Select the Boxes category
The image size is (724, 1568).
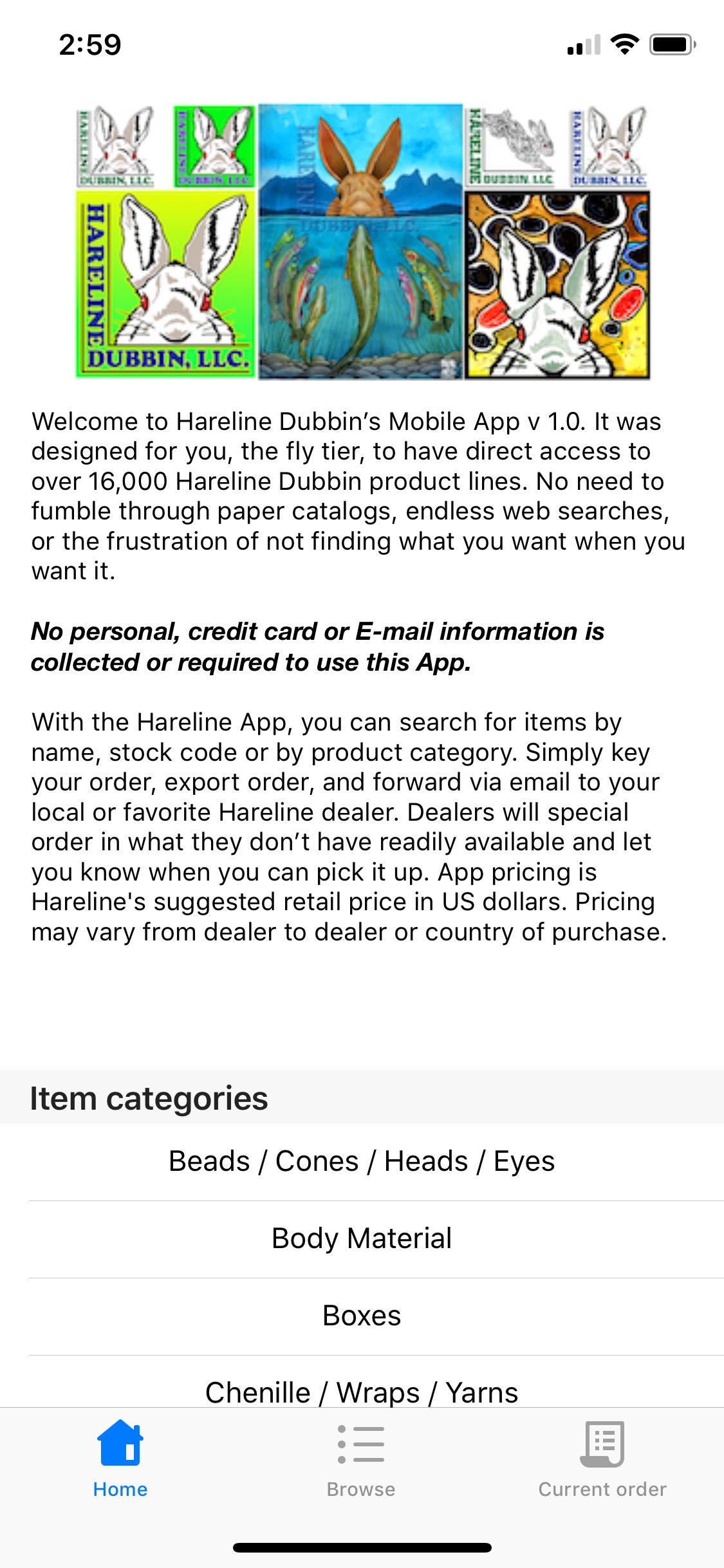click(362, 1316)
